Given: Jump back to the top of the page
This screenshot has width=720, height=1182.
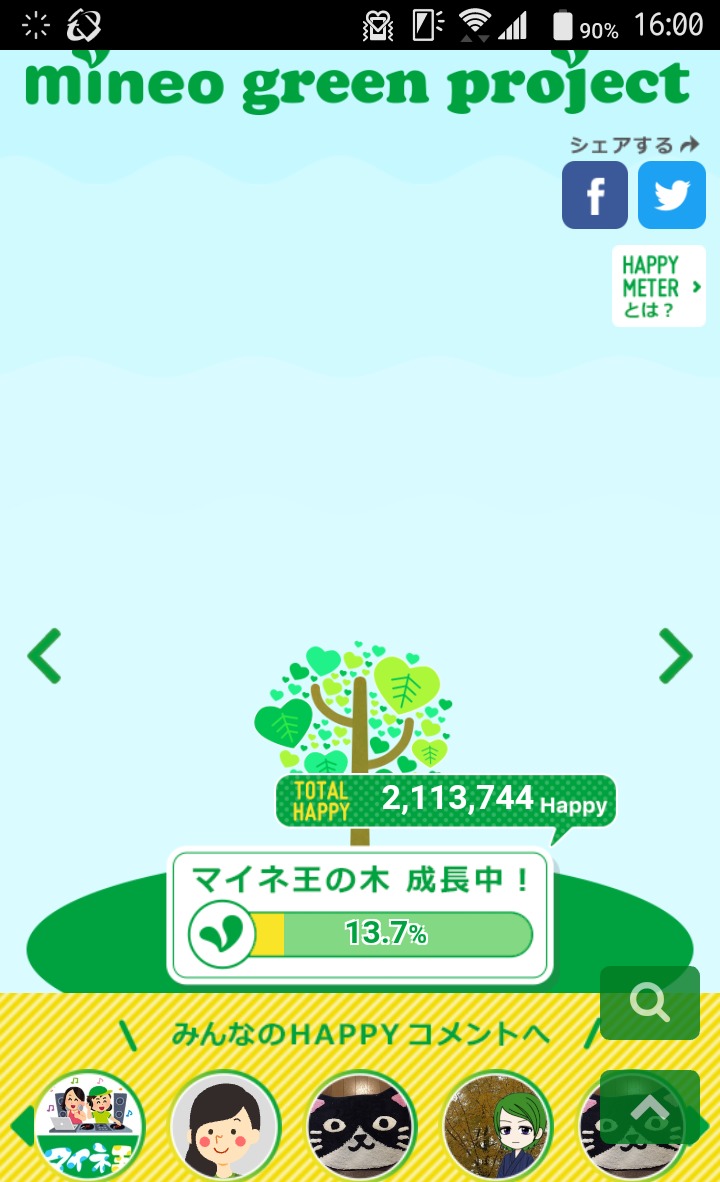Looking at the screenshot, I should pos(650,1106).
